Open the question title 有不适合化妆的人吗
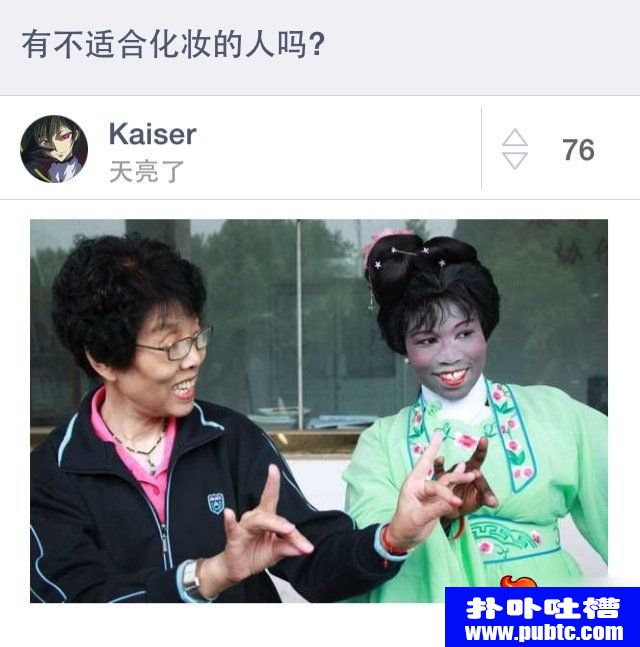 (x=173, y=46)
